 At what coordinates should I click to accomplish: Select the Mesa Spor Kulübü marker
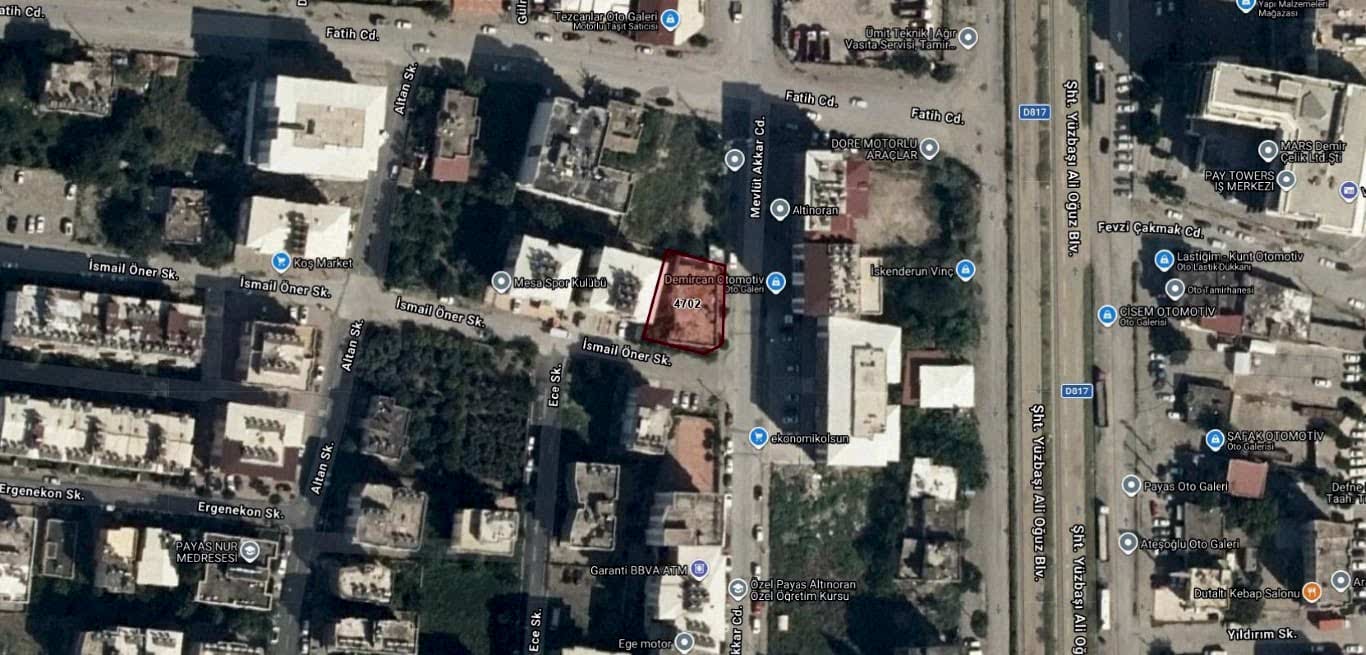point(501,282)
